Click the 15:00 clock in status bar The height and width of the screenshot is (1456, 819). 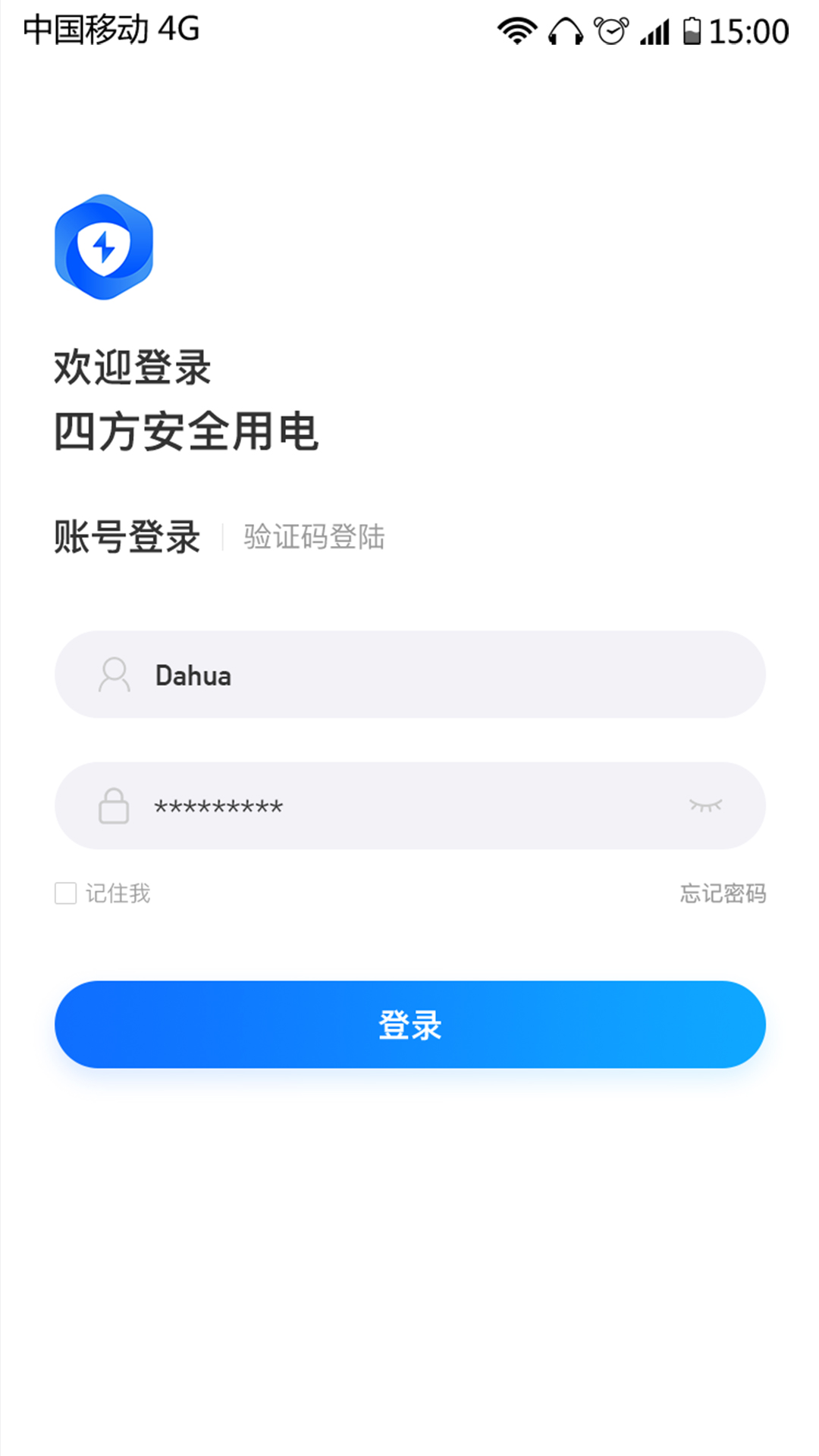[748, 30]
